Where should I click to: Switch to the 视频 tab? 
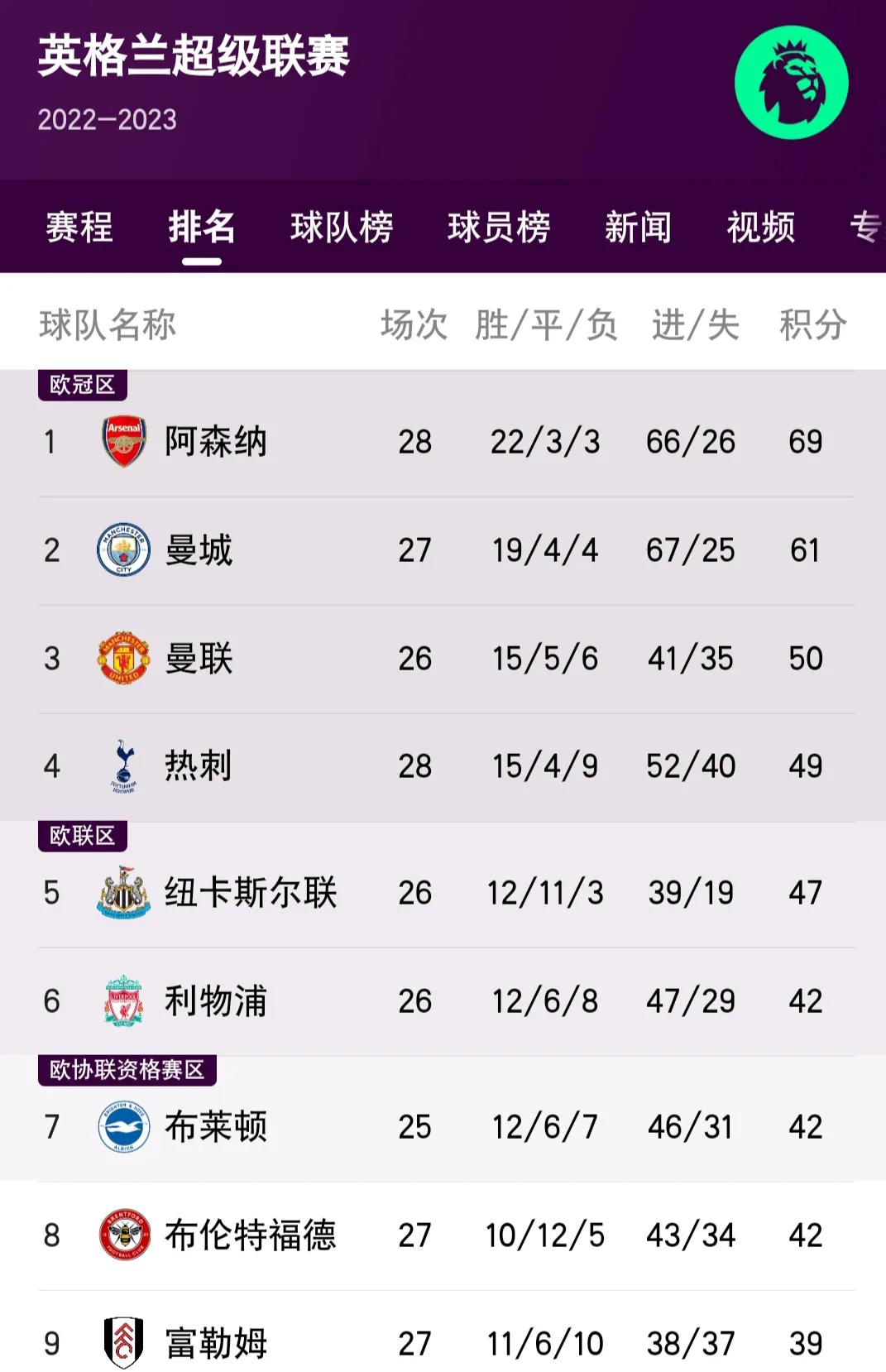pyautogui.click(x=761, y=228)
